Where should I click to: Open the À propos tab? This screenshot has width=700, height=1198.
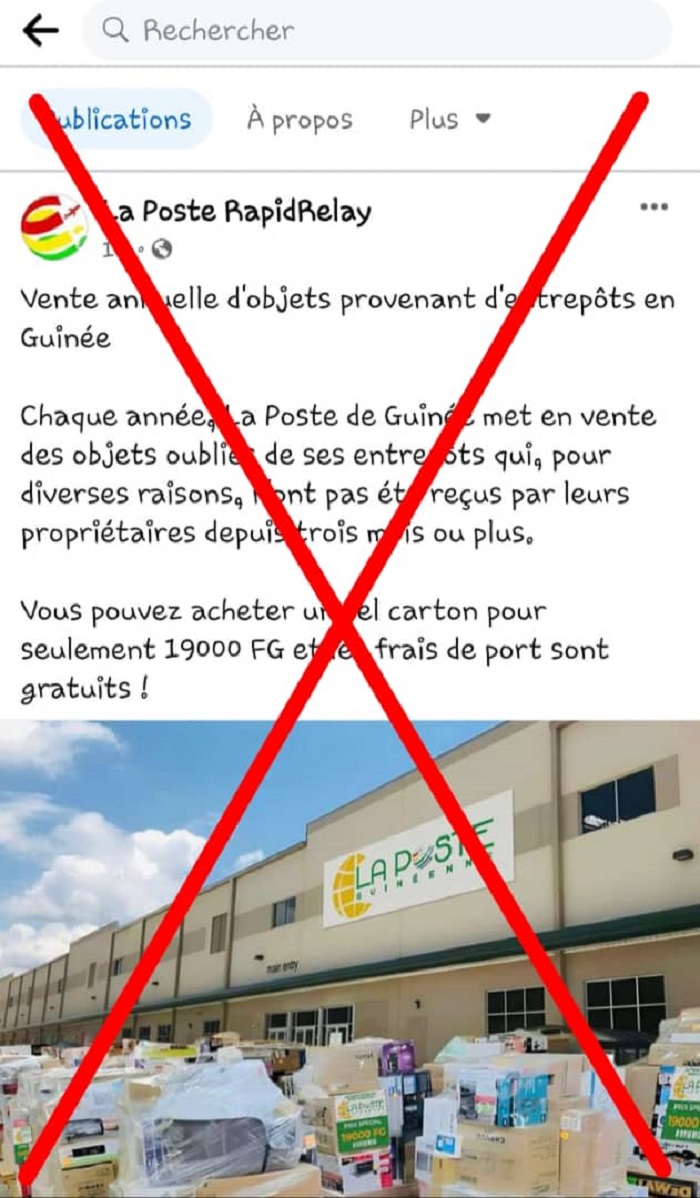coord(300,120)
